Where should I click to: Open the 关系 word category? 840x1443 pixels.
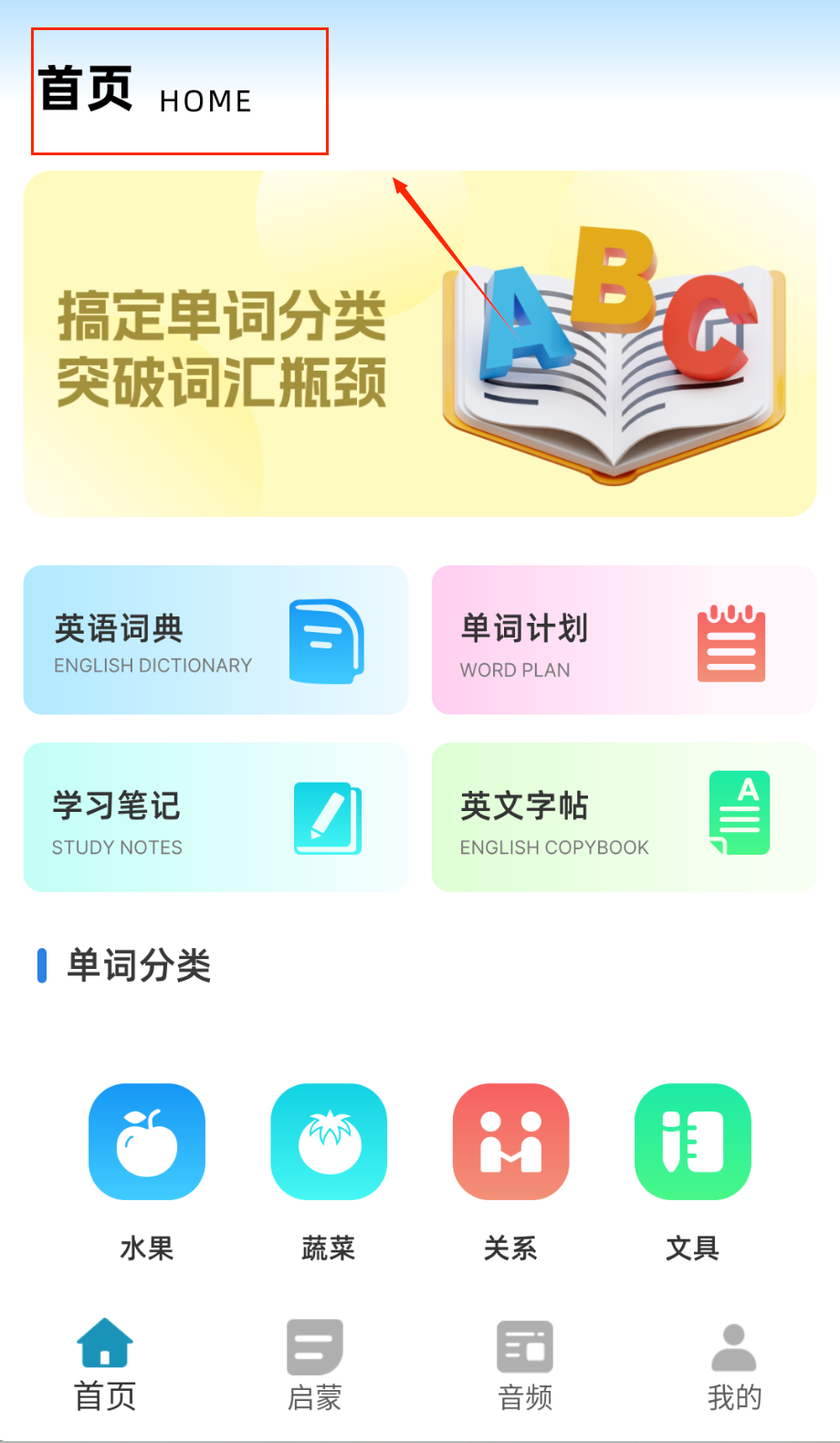click(x=510, y=1142)
